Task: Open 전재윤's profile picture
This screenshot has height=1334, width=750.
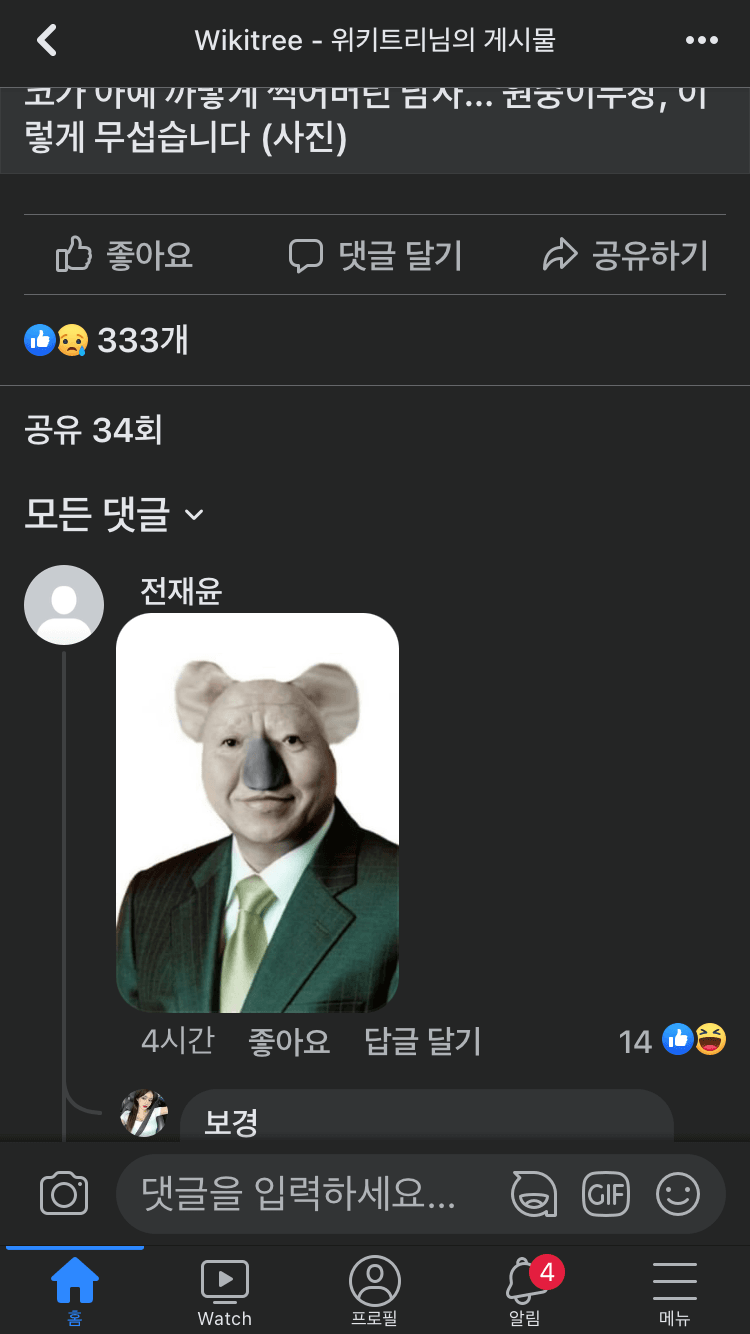Action: point(64,605)
